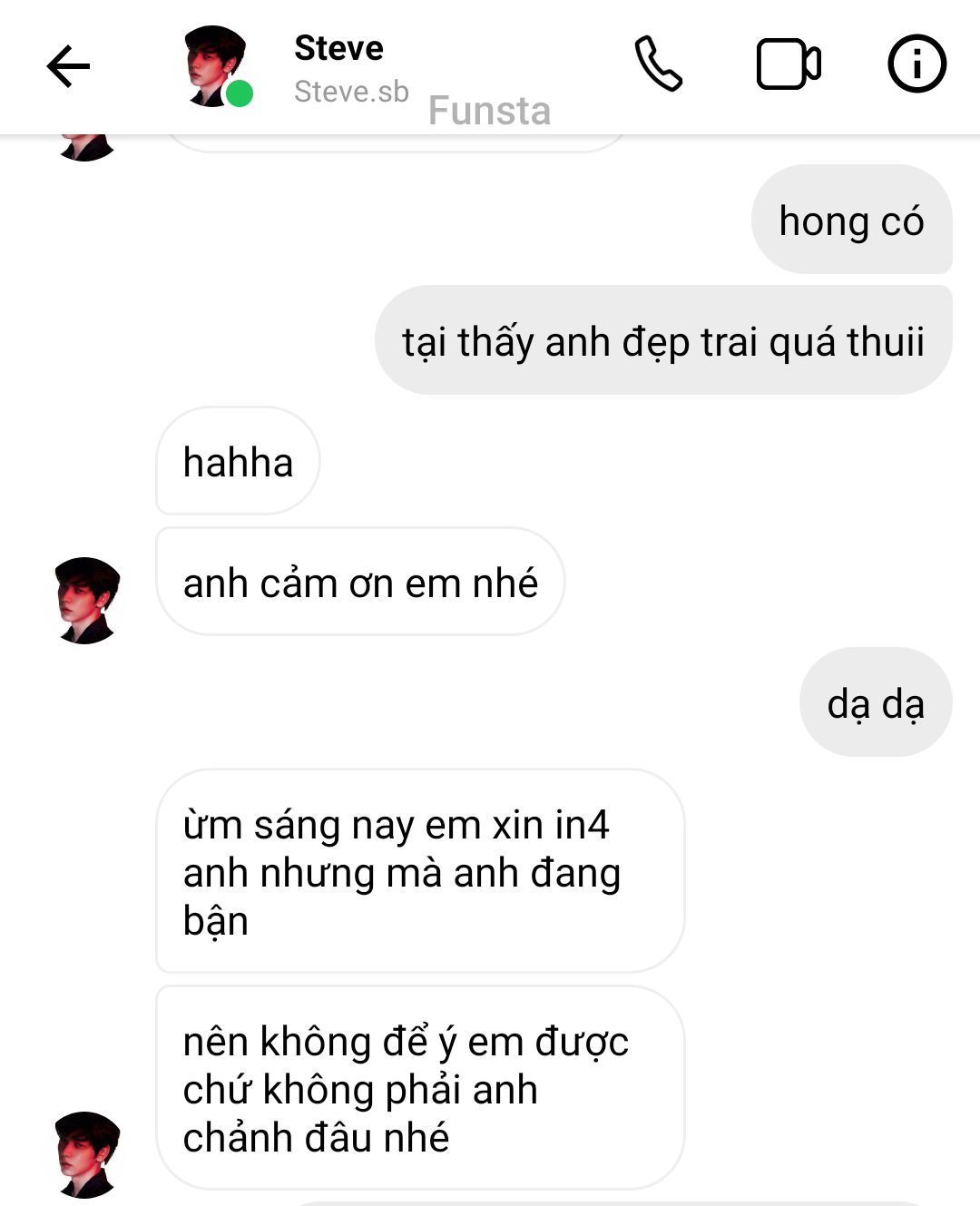Start a video call with Steve

point(788,64)
